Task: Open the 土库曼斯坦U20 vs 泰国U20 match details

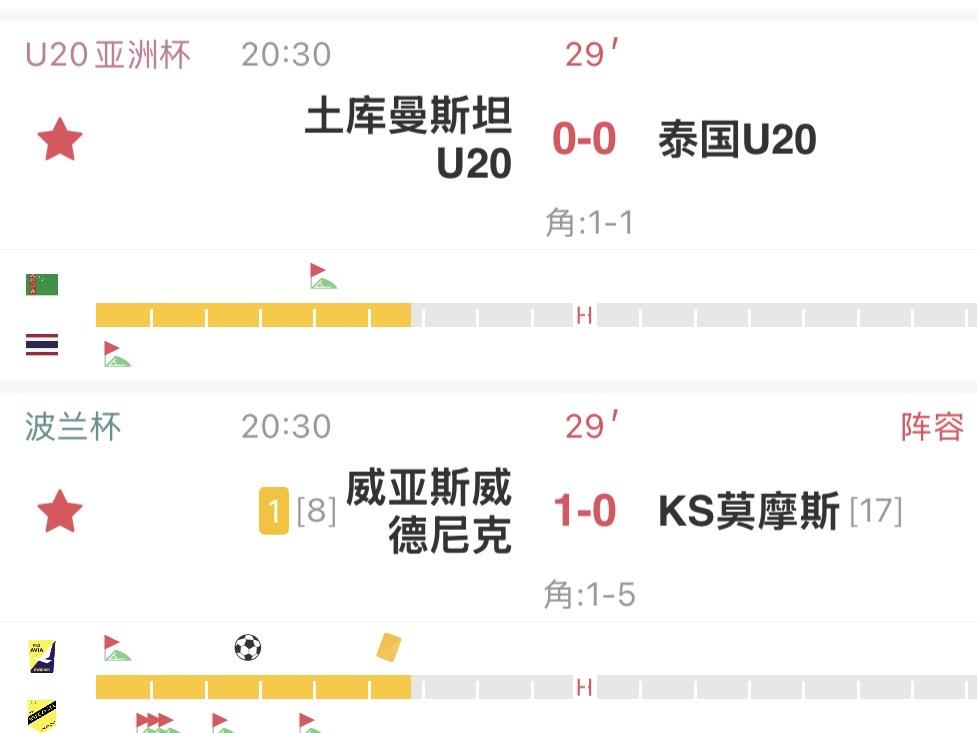Action: [x=584, y=138]
